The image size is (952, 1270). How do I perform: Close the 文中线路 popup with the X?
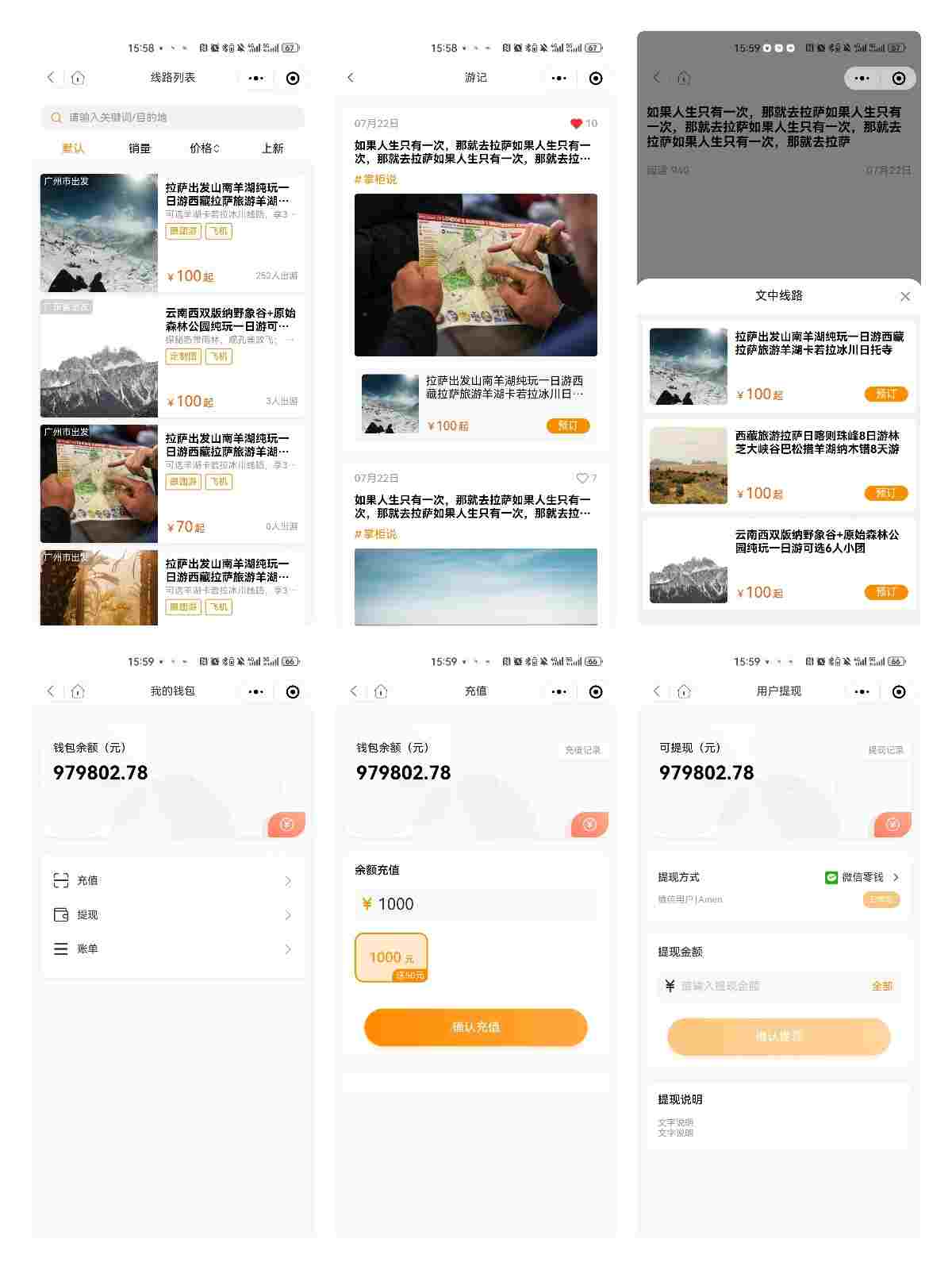[906, 296]
